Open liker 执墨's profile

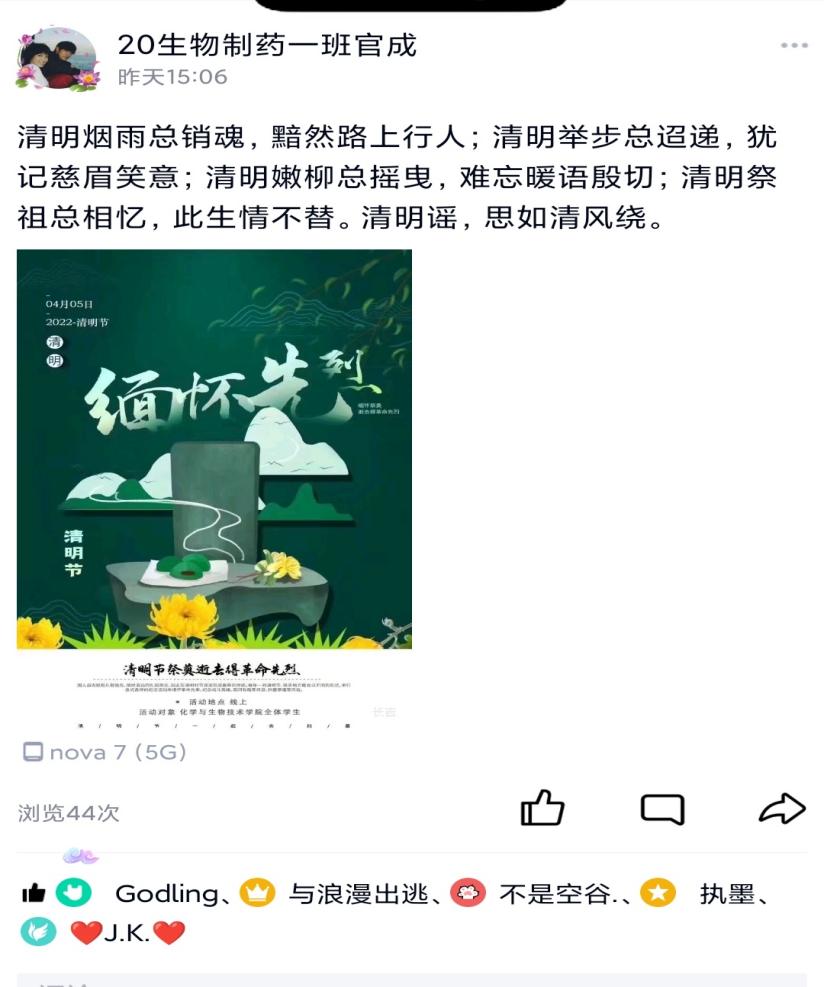pyautogui.click(x=727, y=893)
